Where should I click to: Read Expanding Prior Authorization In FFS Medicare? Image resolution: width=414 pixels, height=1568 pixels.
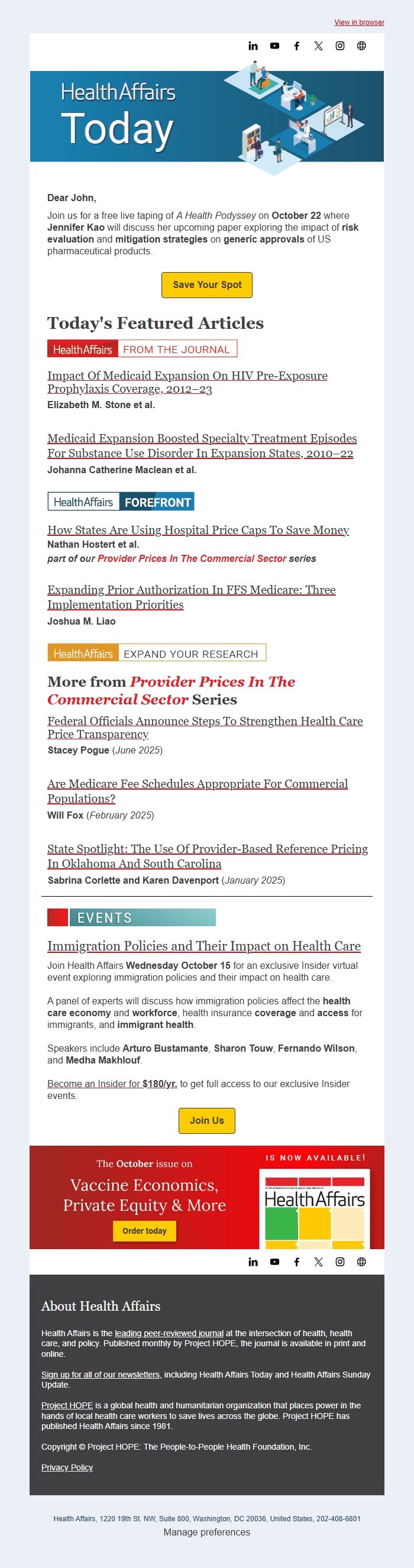click(x=191, y=597)
